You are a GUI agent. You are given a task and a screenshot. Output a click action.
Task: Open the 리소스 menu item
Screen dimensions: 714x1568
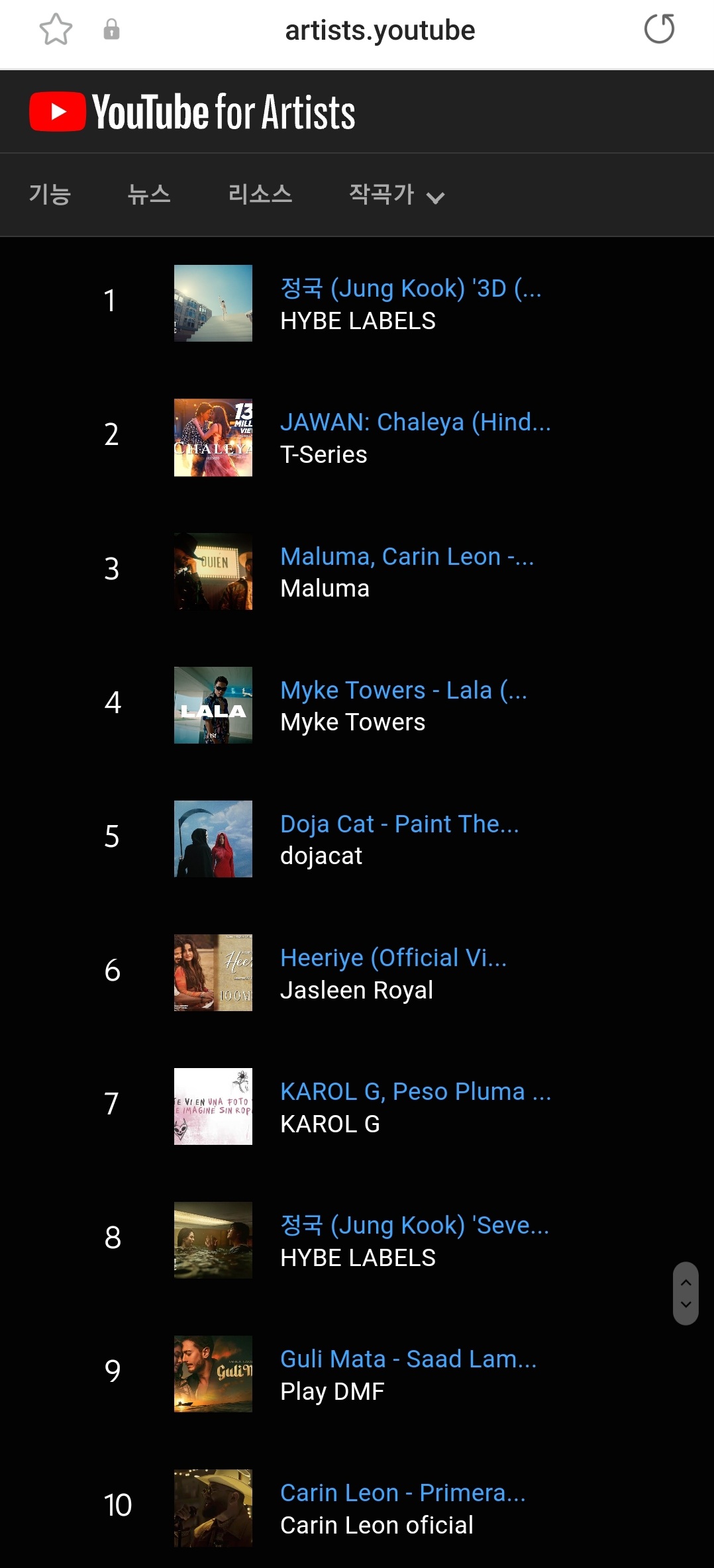click(x=260, y=194)
